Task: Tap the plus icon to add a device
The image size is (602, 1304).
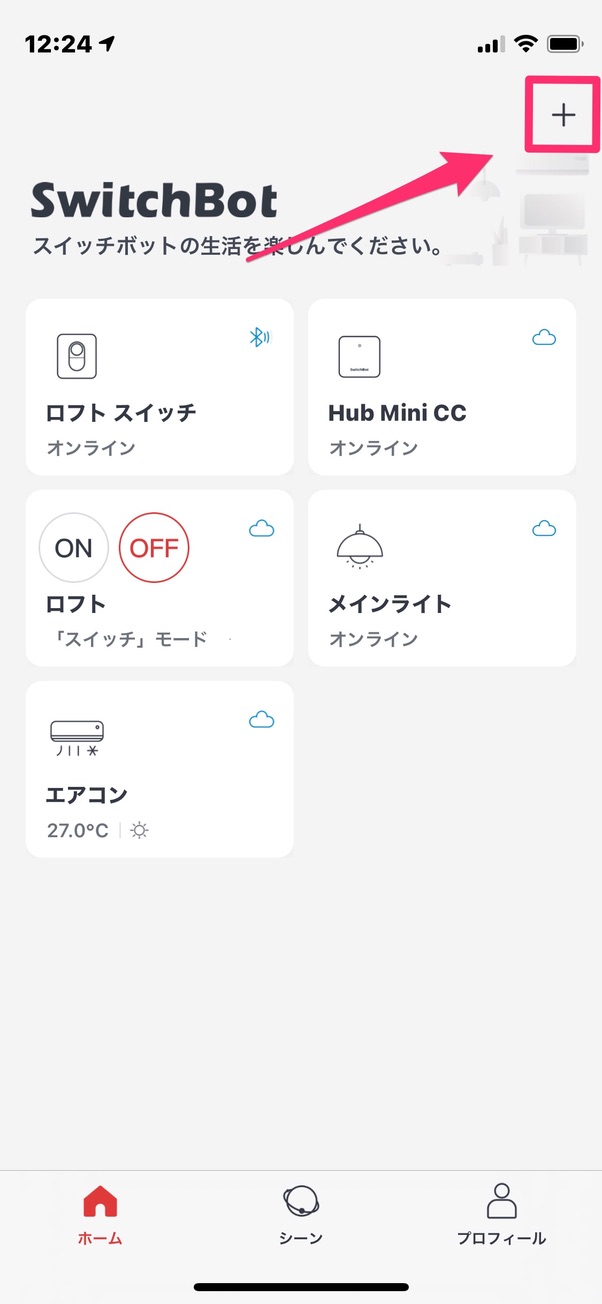Action: [564, 115]
